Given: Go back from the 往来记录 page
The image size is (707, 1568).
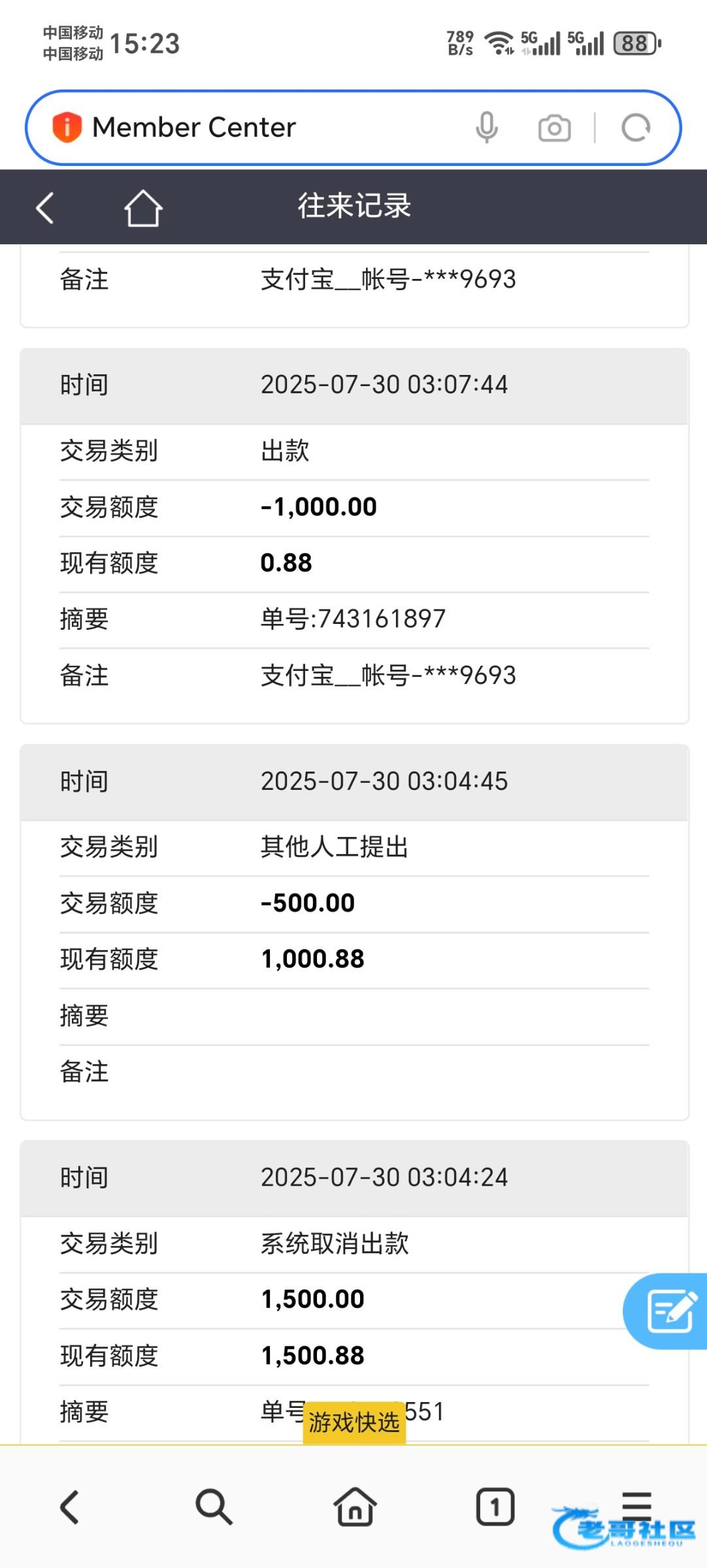Looking at the screenshot, I should pyautogui.click(x=44, y=208).
